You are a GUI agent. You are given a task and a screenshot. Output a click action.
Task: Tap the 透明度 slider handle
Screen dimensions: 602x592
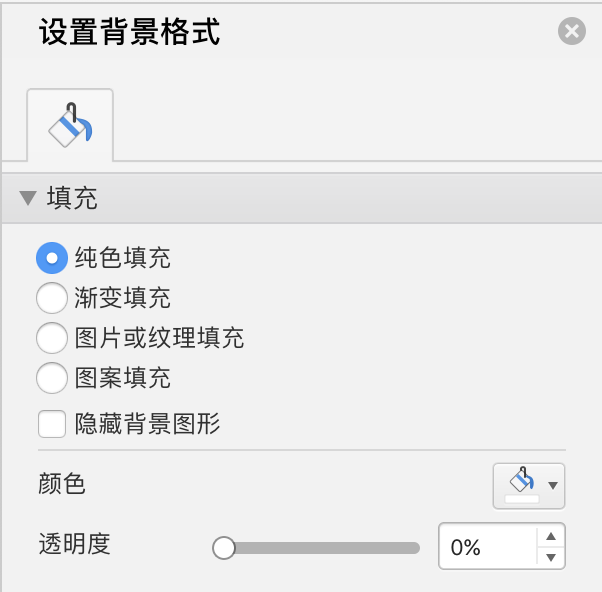224,547
